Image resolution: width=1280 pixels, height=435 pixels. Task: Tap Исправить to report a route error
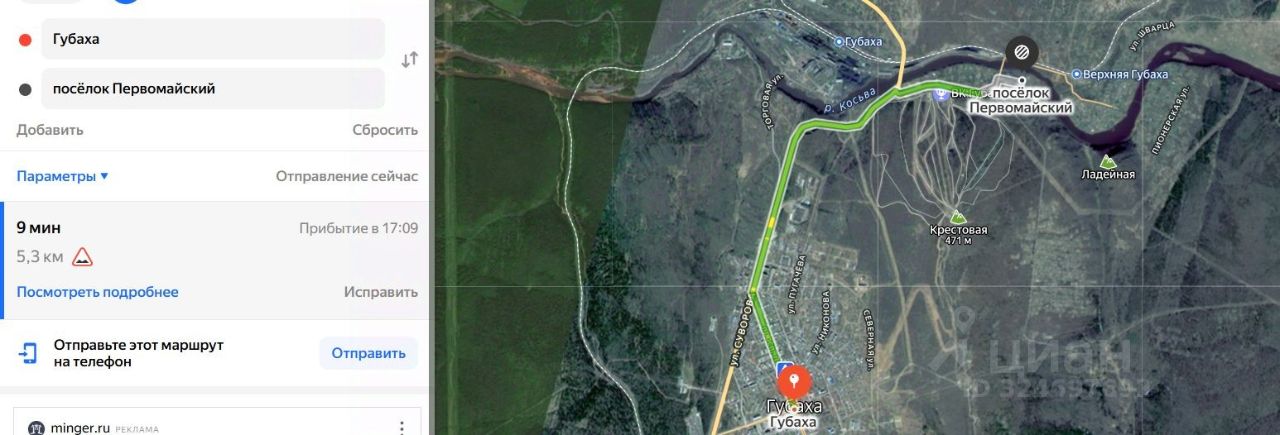[380, 292]
